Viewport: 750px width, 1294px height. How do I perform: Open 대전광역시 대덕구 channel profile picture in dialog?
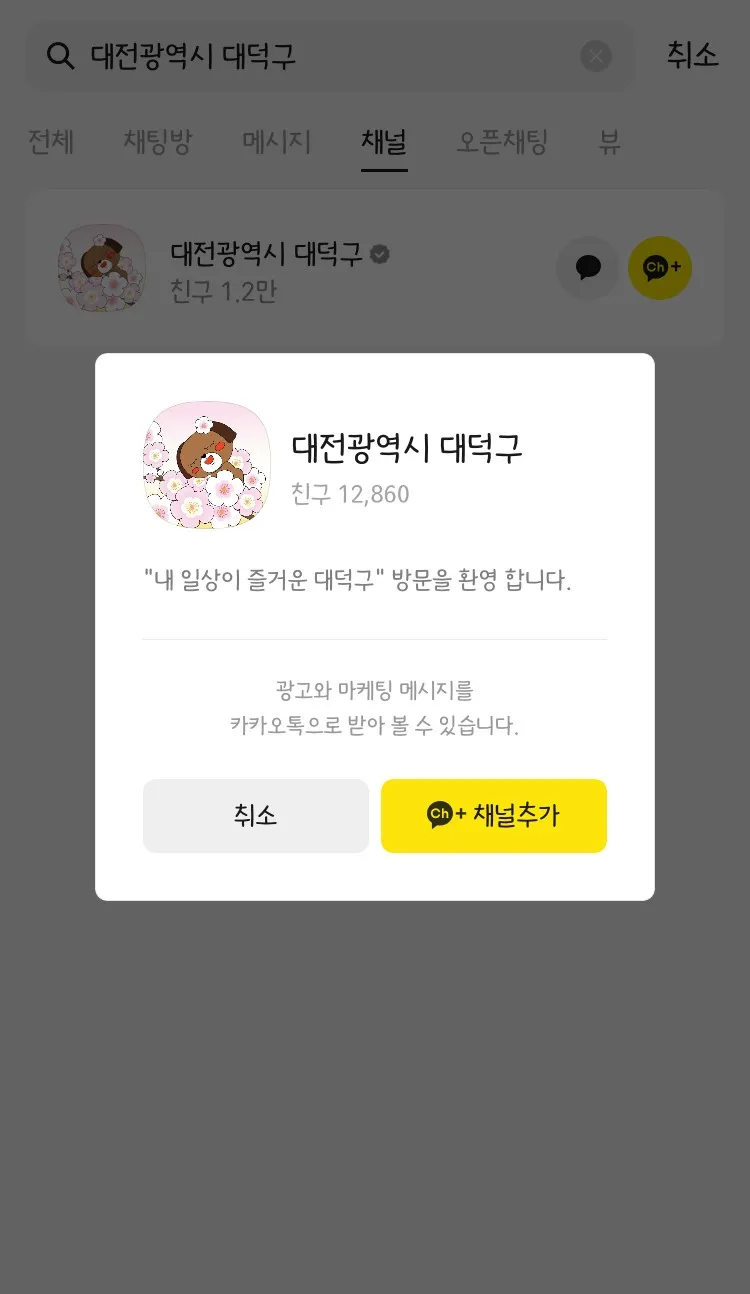pyautogui.click(x=207, y=465)
